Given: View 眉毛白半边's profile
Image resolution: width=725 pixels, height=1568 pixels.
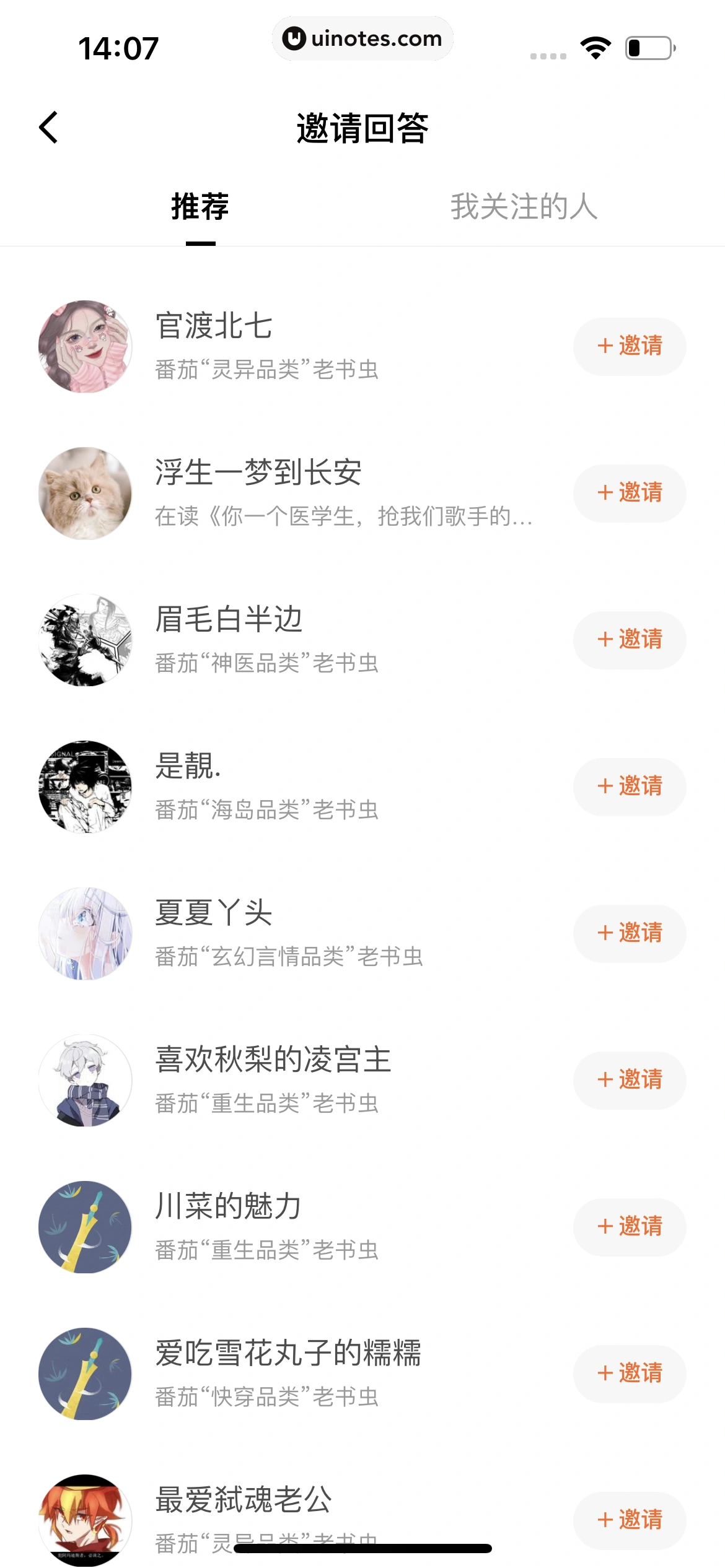Looking at the screenshot, I should point(86,640).
